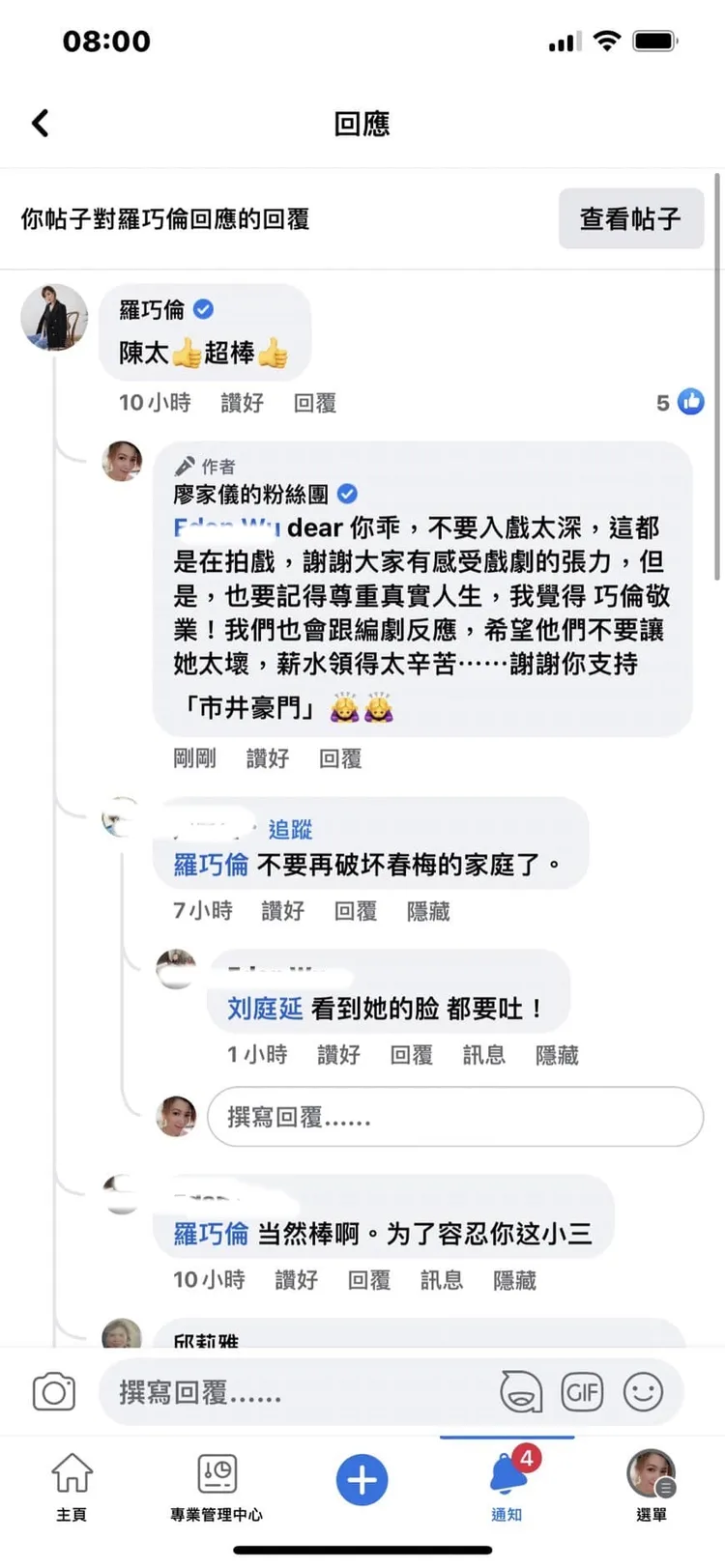The width and height of the screenshot is (725, 1568).
Task: Tap 隱藏 on 劉庭延's reply
Action: tap(557, 1055)
